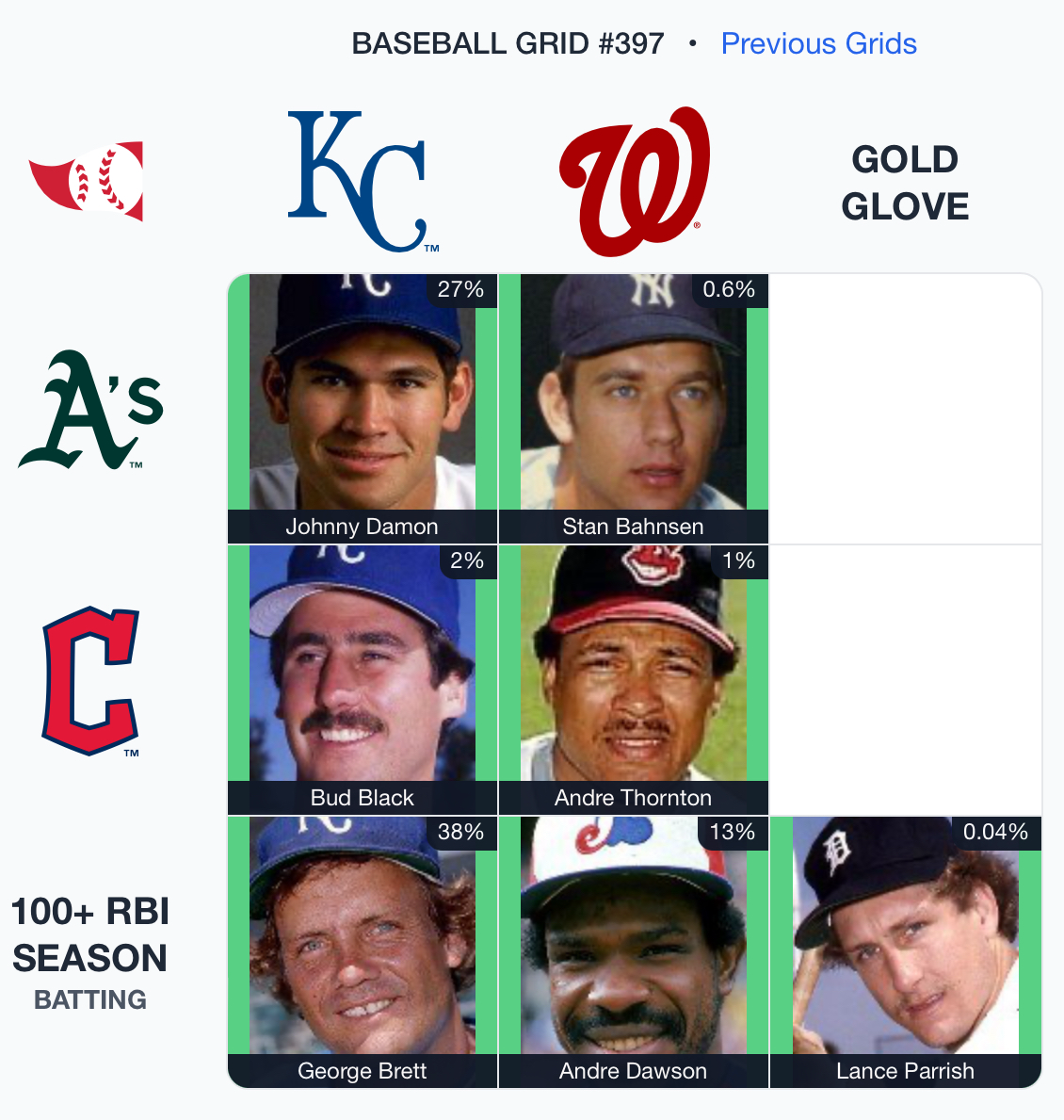Select the empty A's and Gold Glove cell
1064x1120 pixels.
coord(905,409)
